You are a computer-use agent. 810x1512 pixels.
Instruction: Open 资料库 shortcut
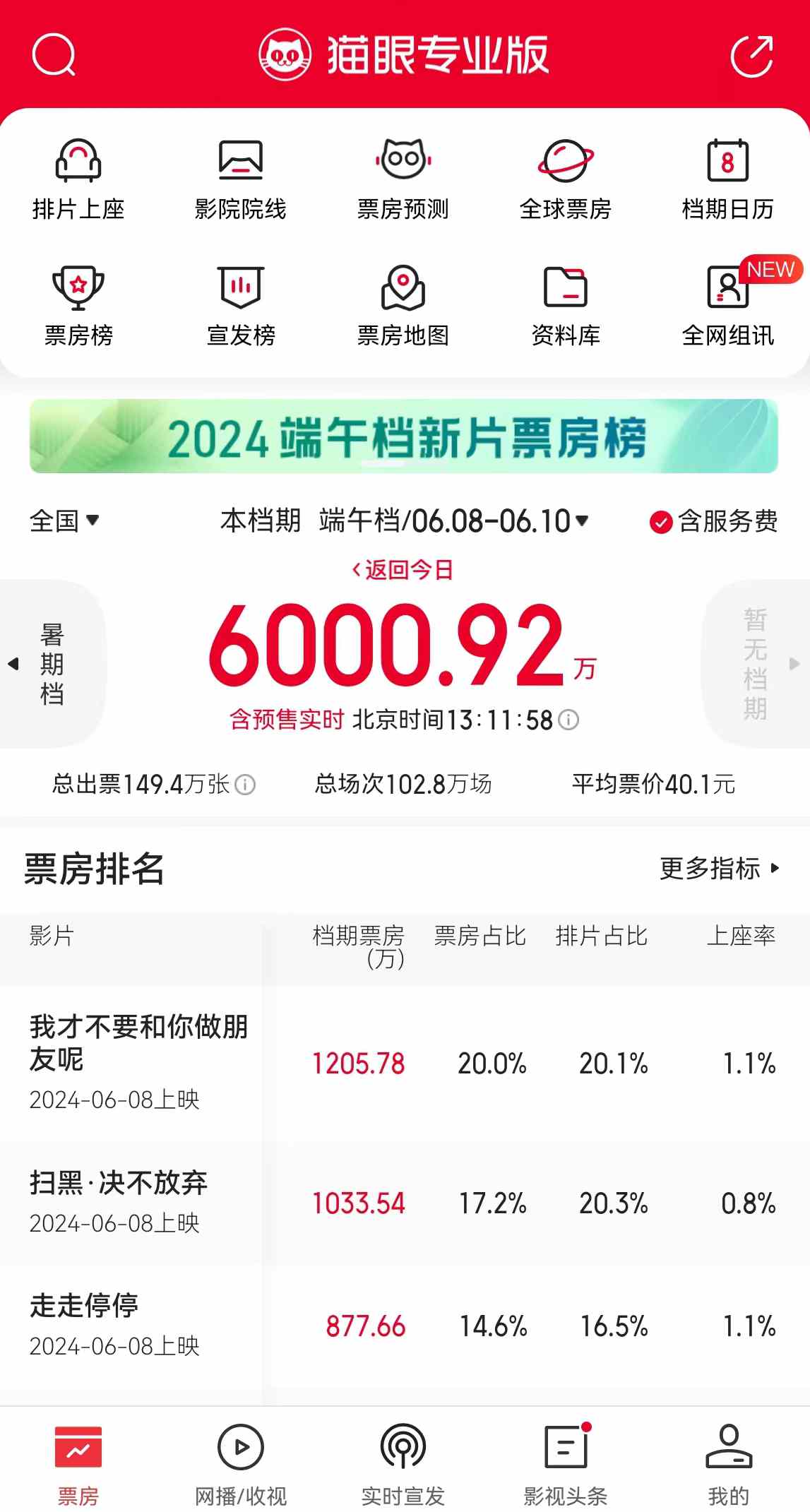click(565, 306)
